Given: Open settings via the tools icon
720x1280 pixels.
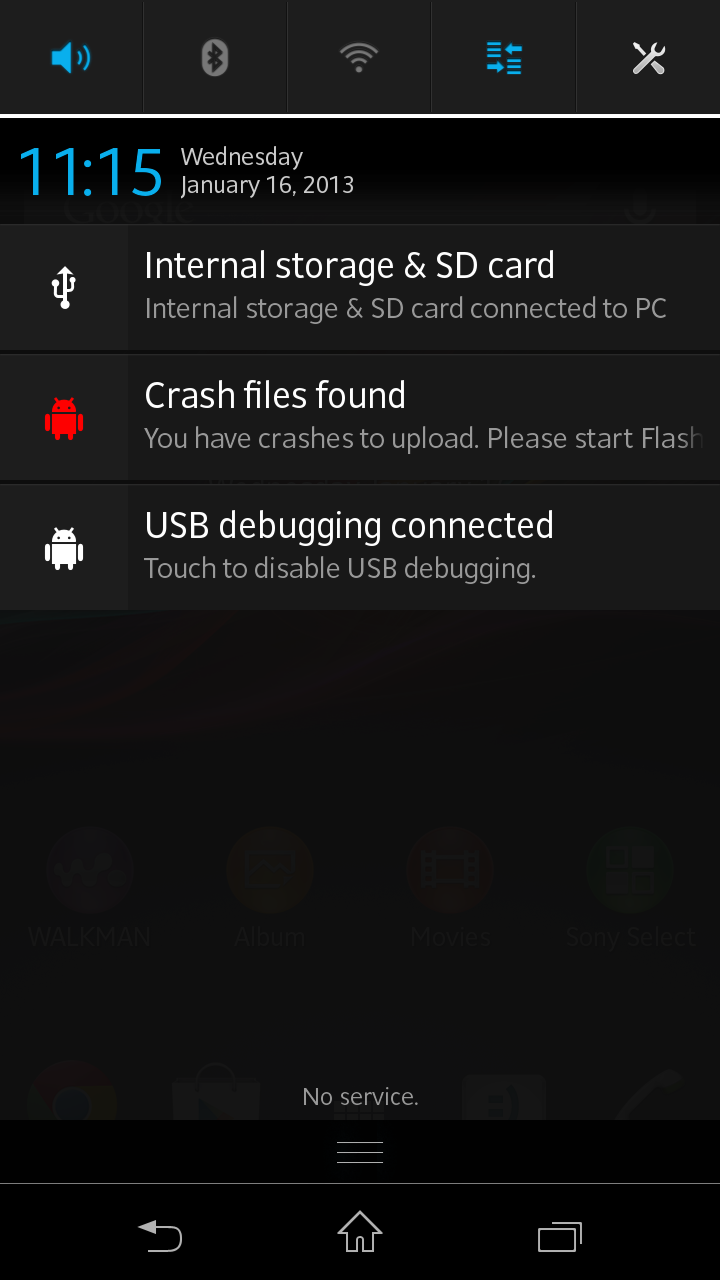Looking at the screenshot, I should pyautogui.click(x=648, y=58).
